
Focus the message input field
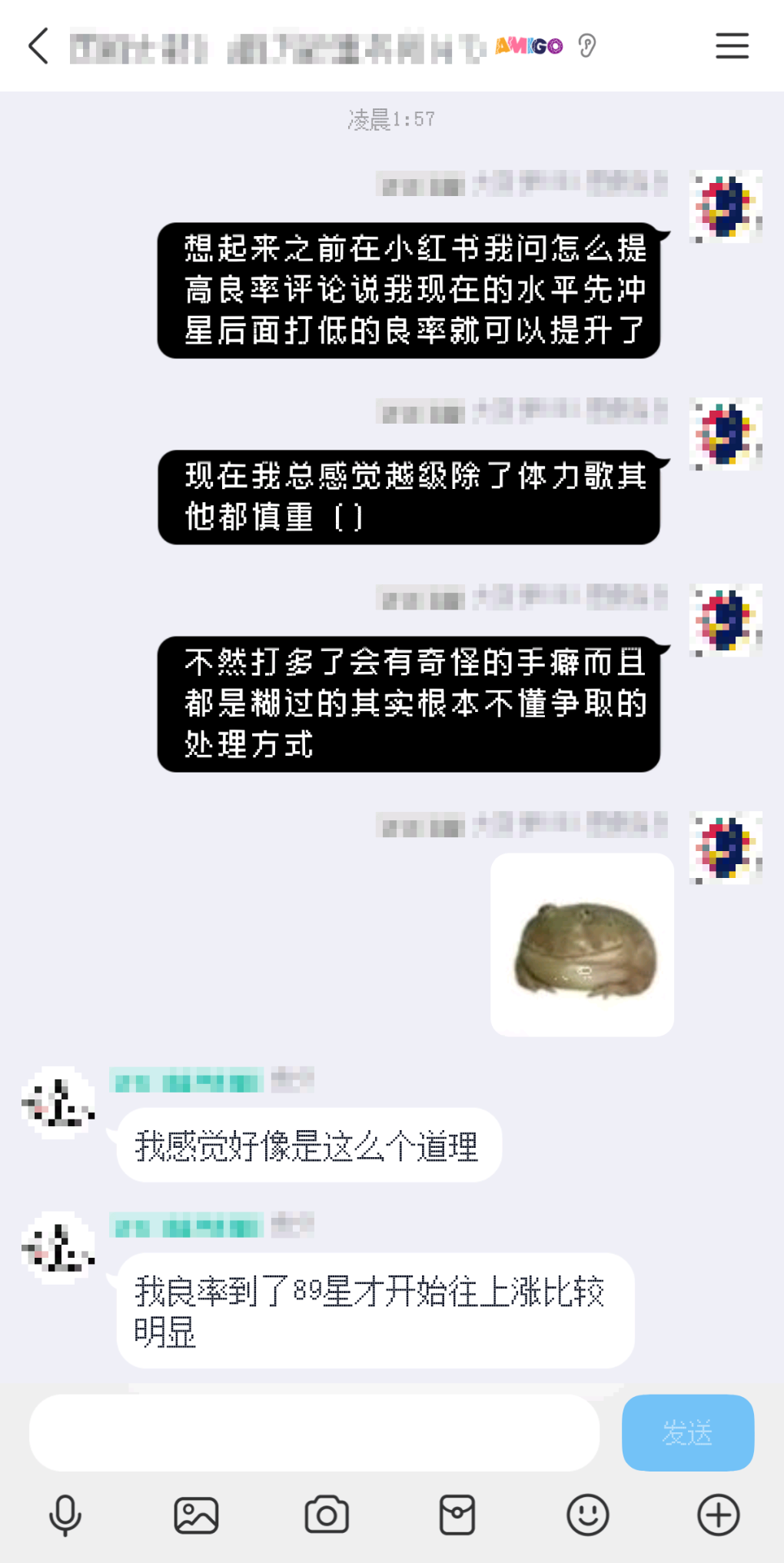click(314, 1432)
